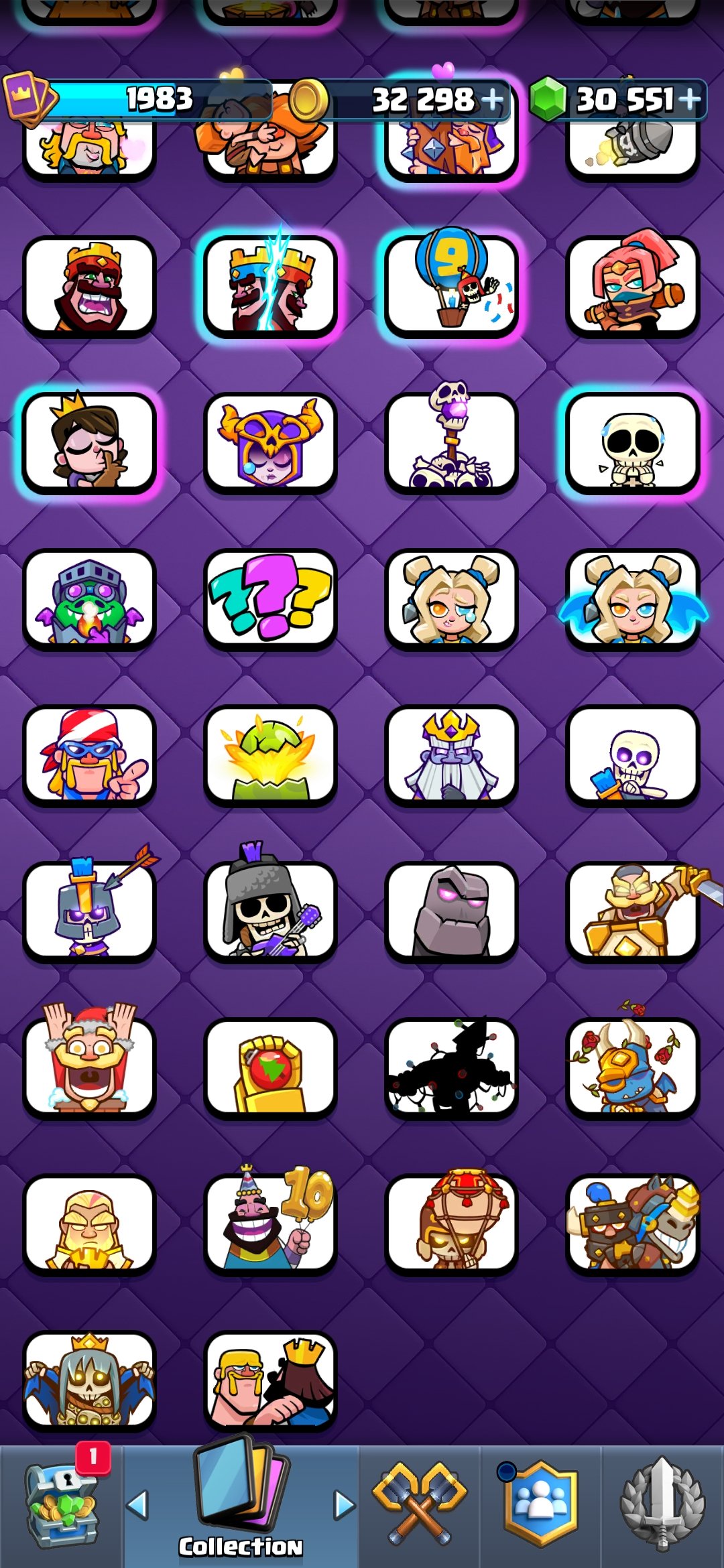Image resolution: width=724 pixels, height=1568 pixels.
Task: Select the golden gauntlet with red gem emote
Action: (270, 1068)
